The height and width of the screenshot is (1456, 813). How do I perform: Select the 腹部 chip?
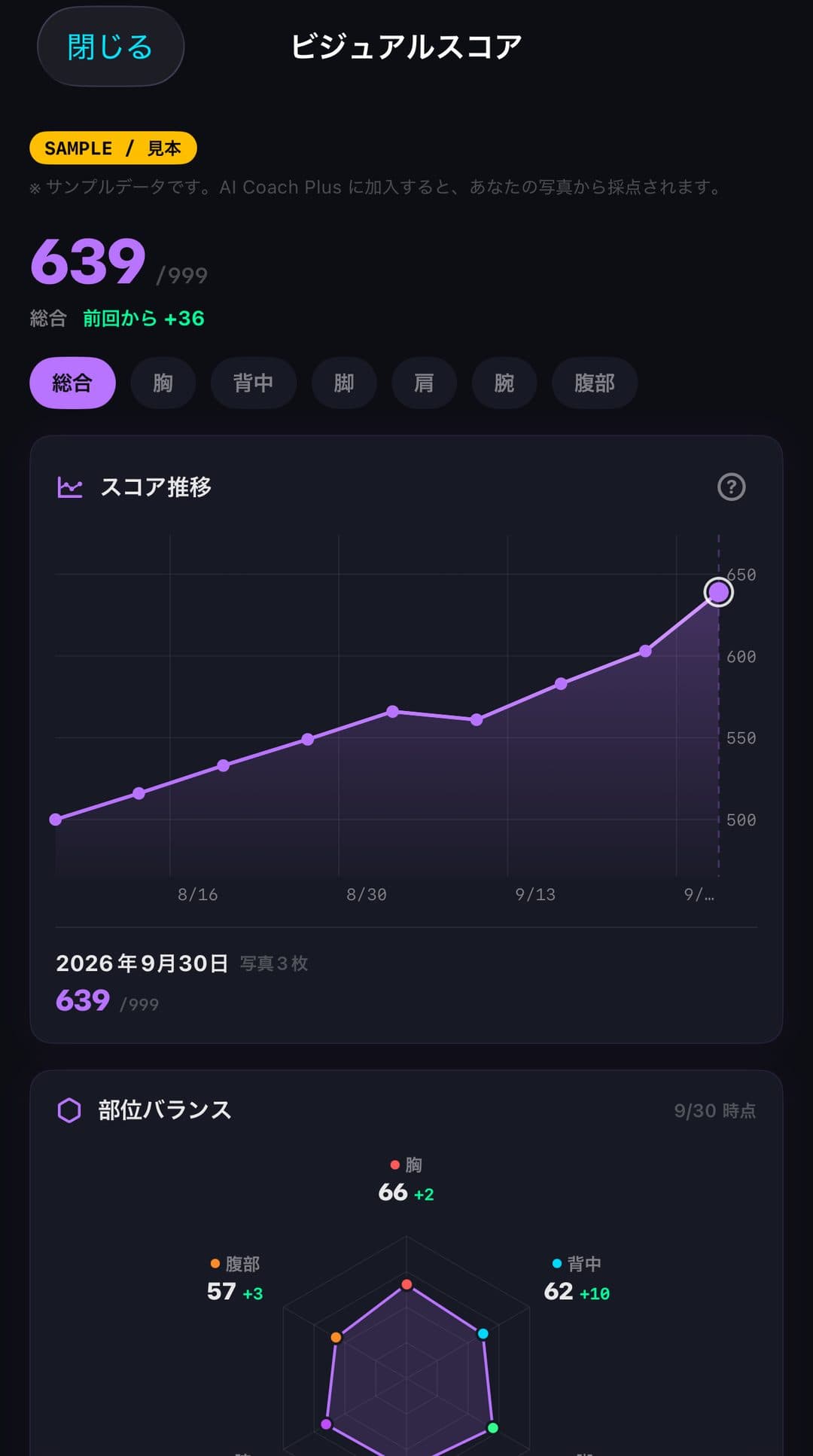(595, 383)
